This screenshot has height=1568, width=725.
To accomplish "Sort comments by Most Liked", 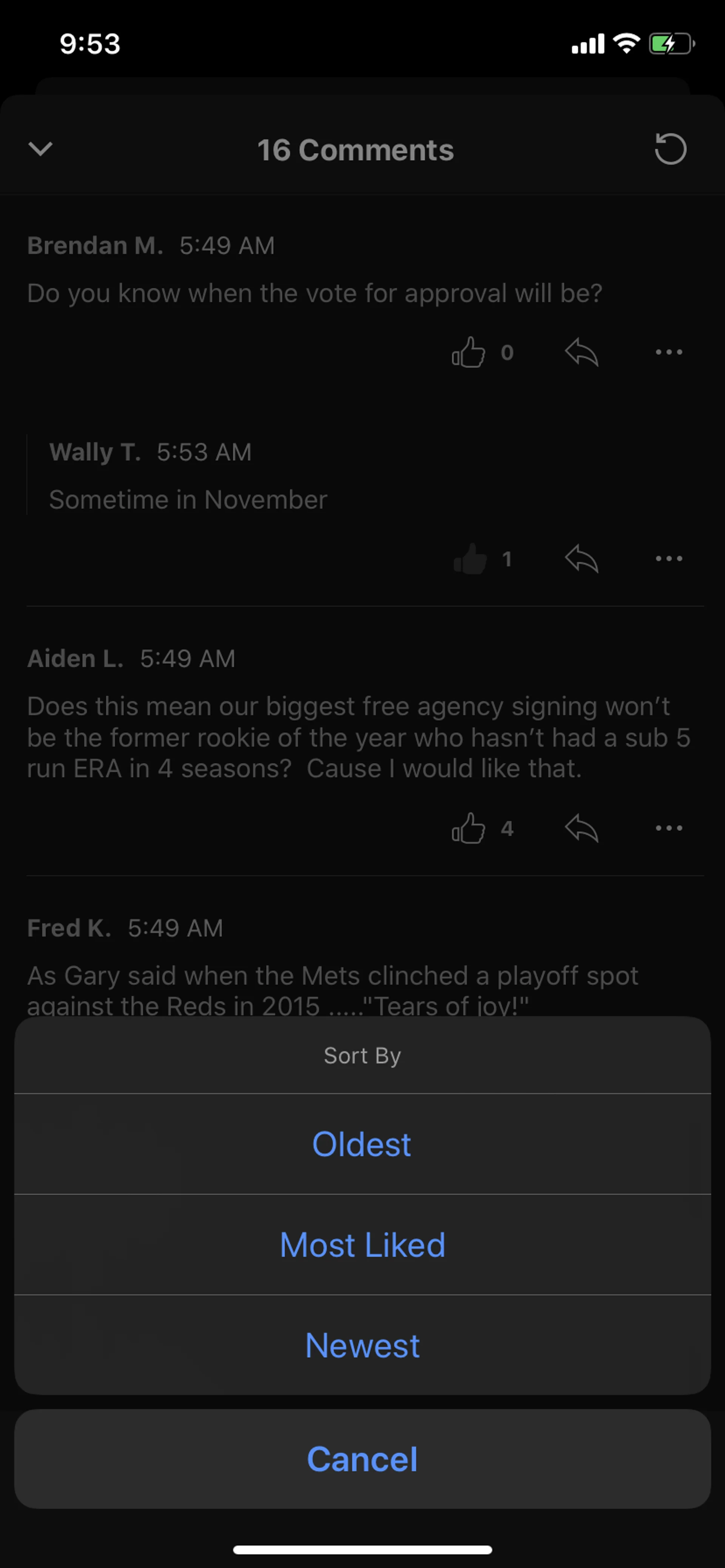I will pyautogui.click(x=362, y=1244).
